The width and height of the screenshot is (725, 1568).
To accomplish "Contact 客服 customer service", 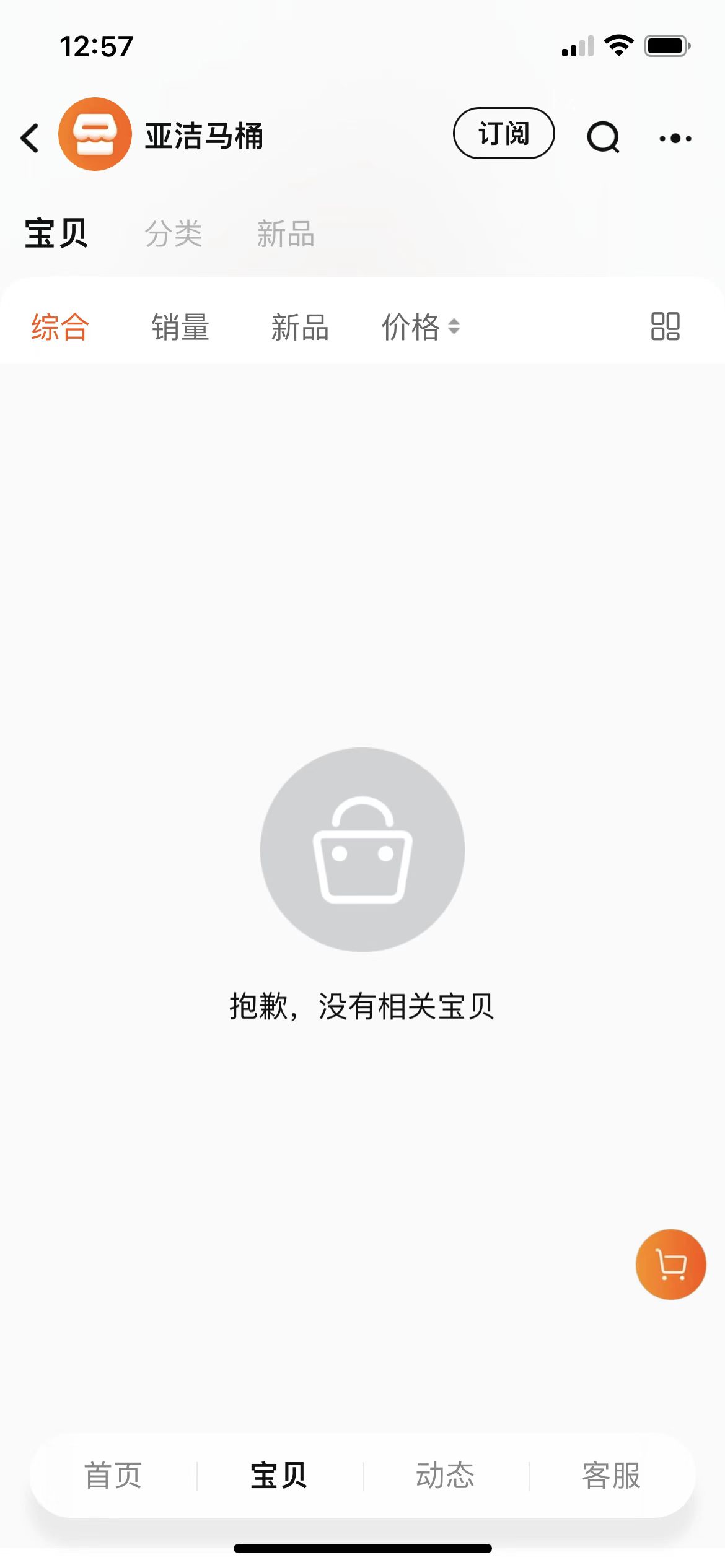I will 611,1476.
